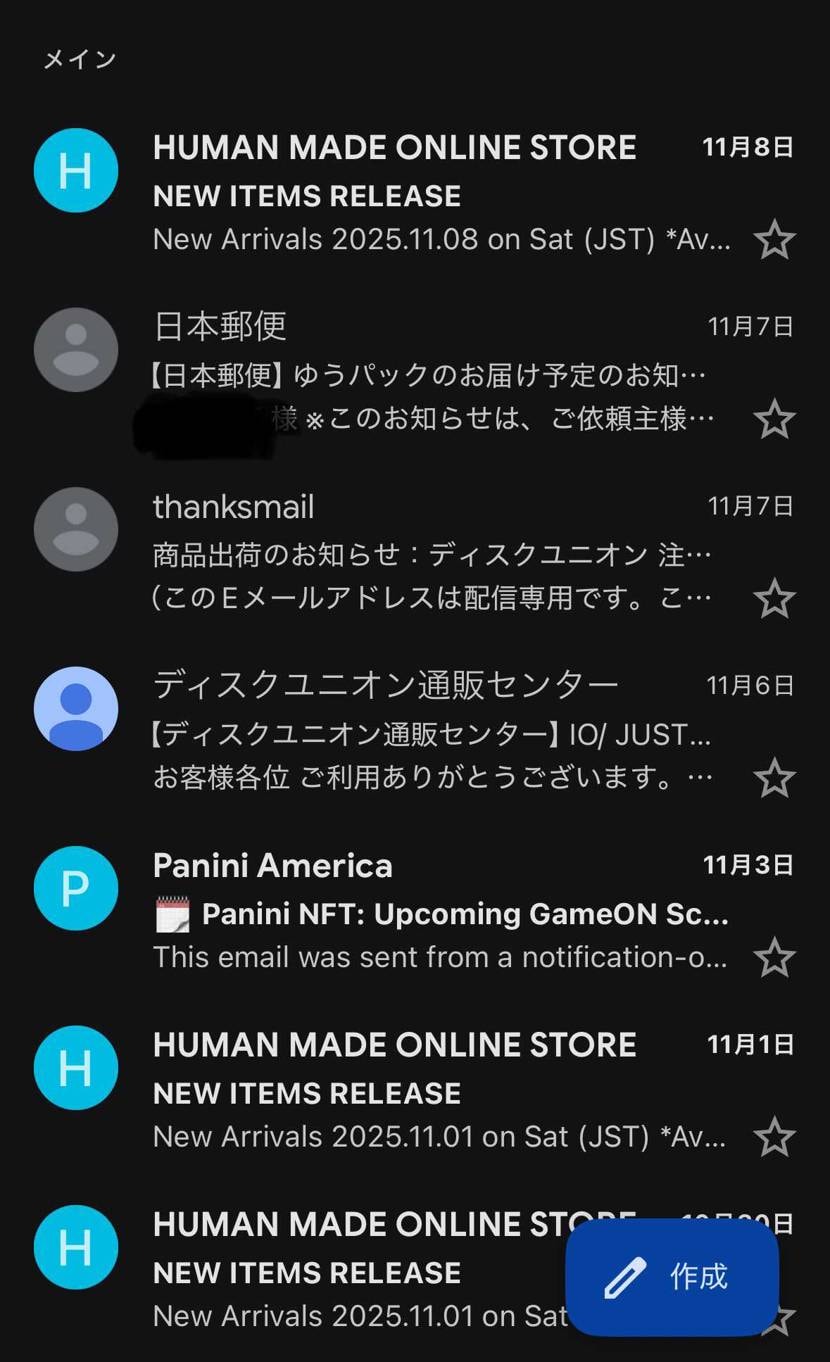Star the Panini NFT GameON email
The image size is (830, 1362).
click(774, 957)
